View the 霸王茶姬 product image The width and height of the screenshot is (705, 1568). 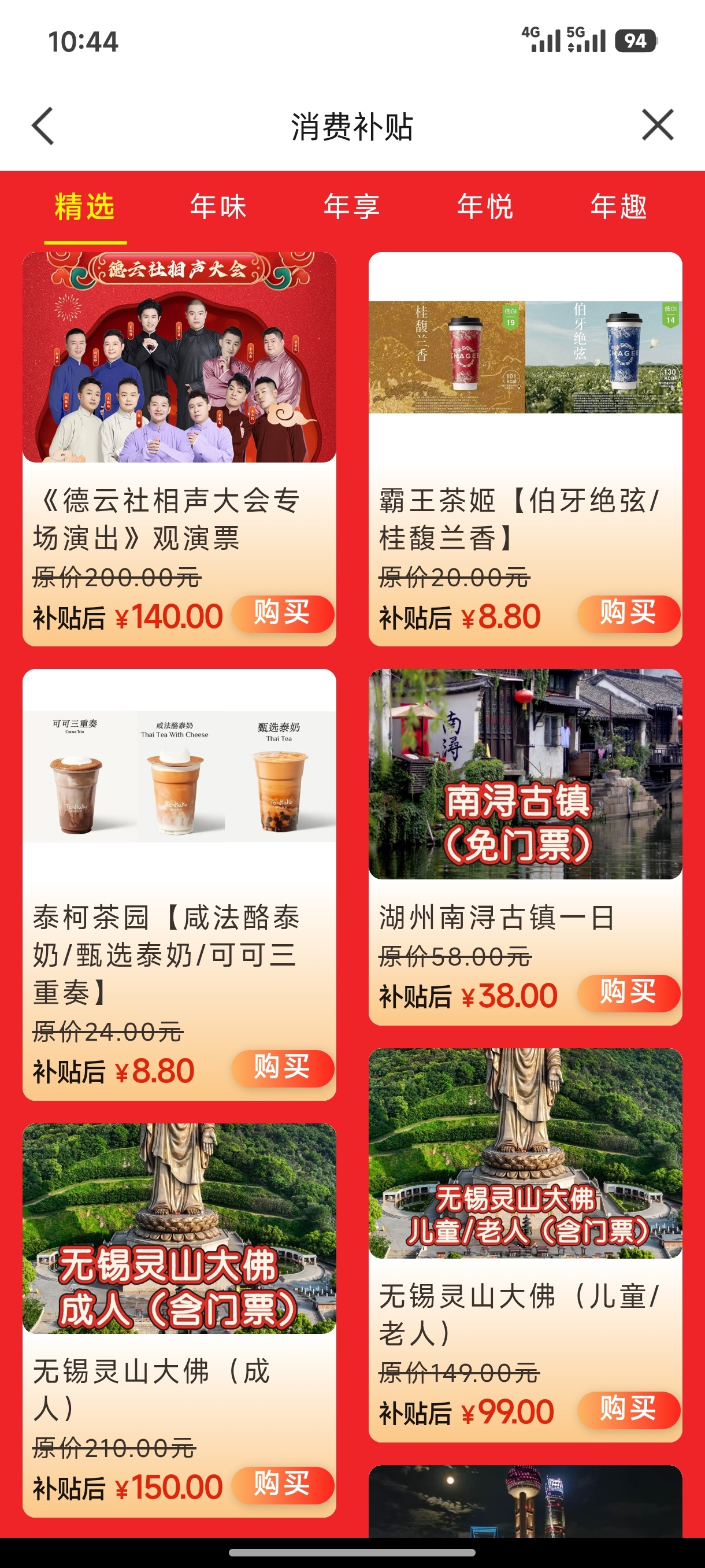[x=525, y=357]
